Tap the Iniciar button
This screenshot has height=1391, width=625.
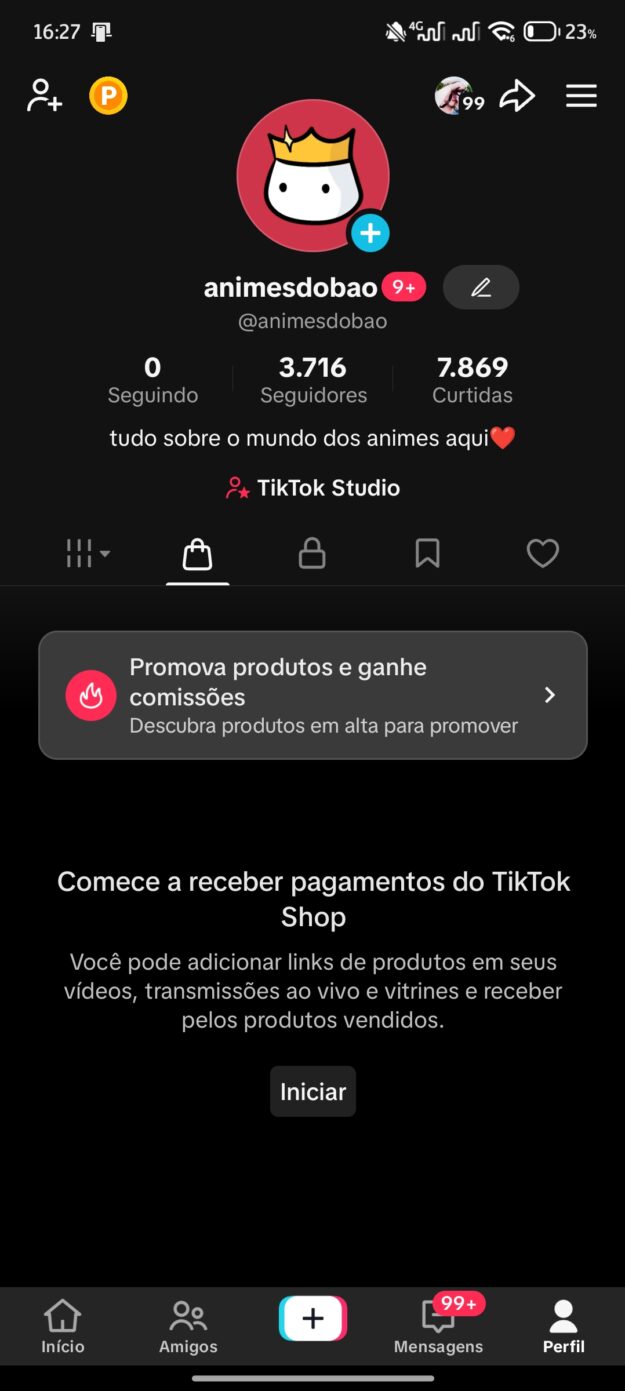coord(313,1092)
